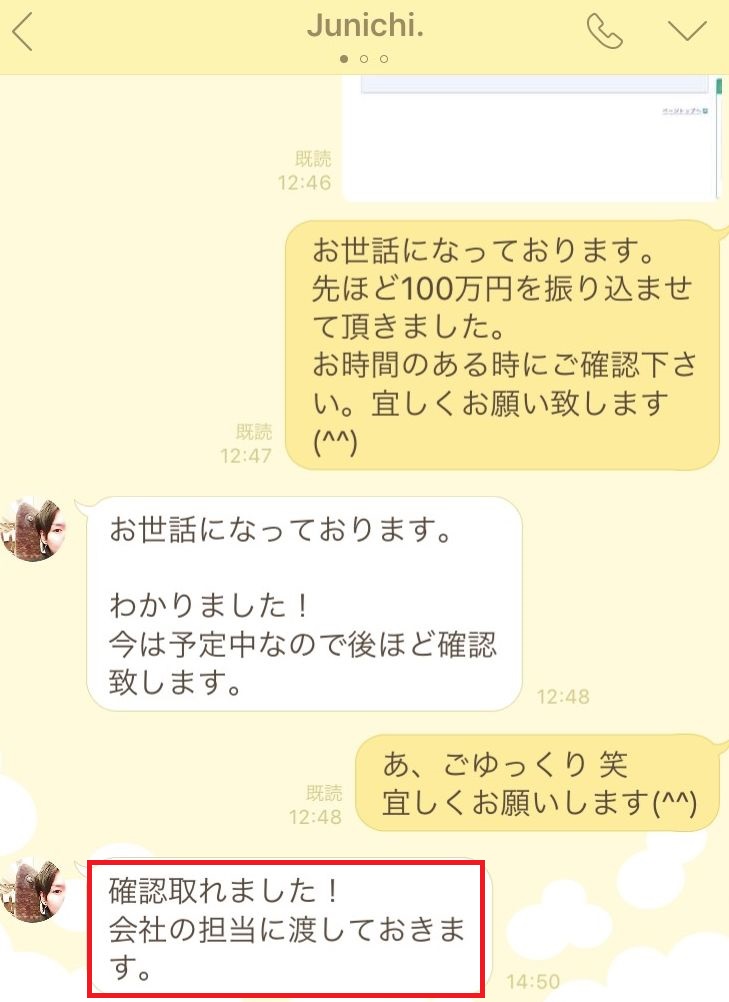Image resolution: width=729 pixels, height=1002 pixels.
Task: Select the first carousel dot under the title
Action: [345, 57]
